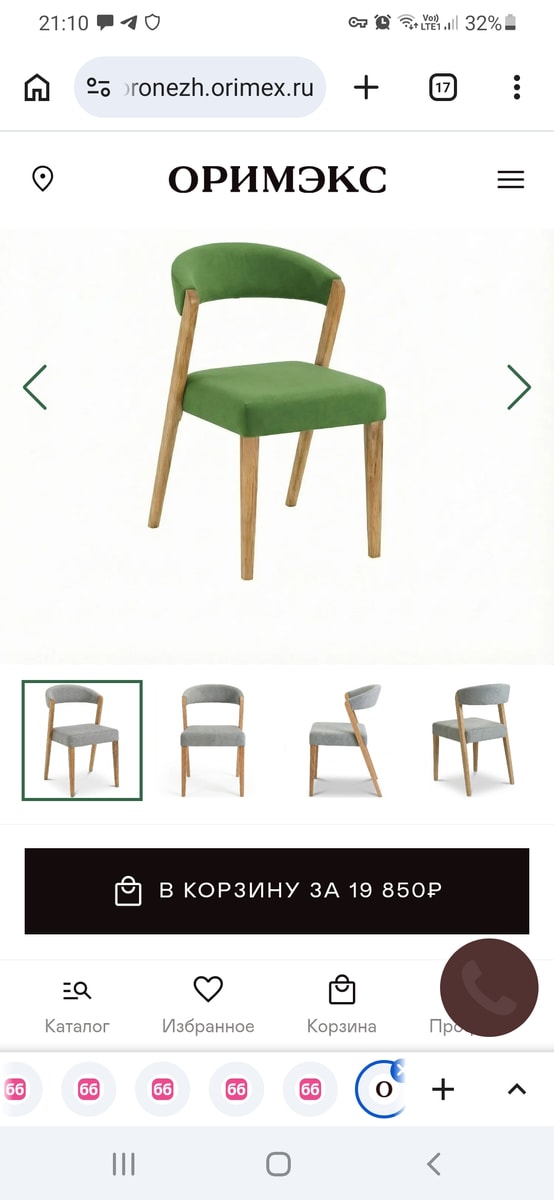This screenshot has height=1200, width=554.
Task: Select the first gray chair thumbnail
Action: pyautogui.click(x=82, y=740)
